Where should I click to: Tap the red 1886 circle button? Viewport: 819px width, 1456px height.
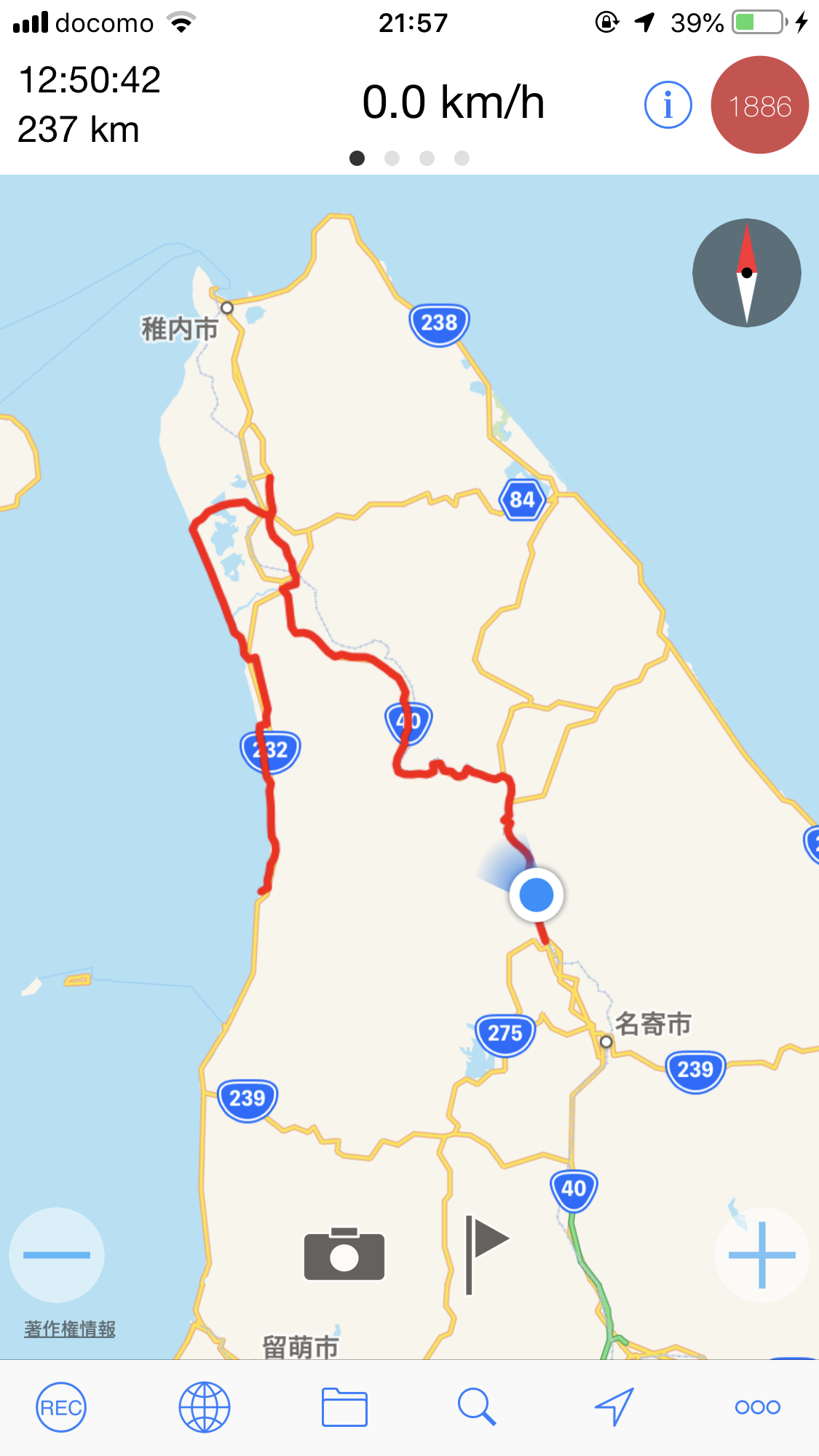(x=759, y=106)
